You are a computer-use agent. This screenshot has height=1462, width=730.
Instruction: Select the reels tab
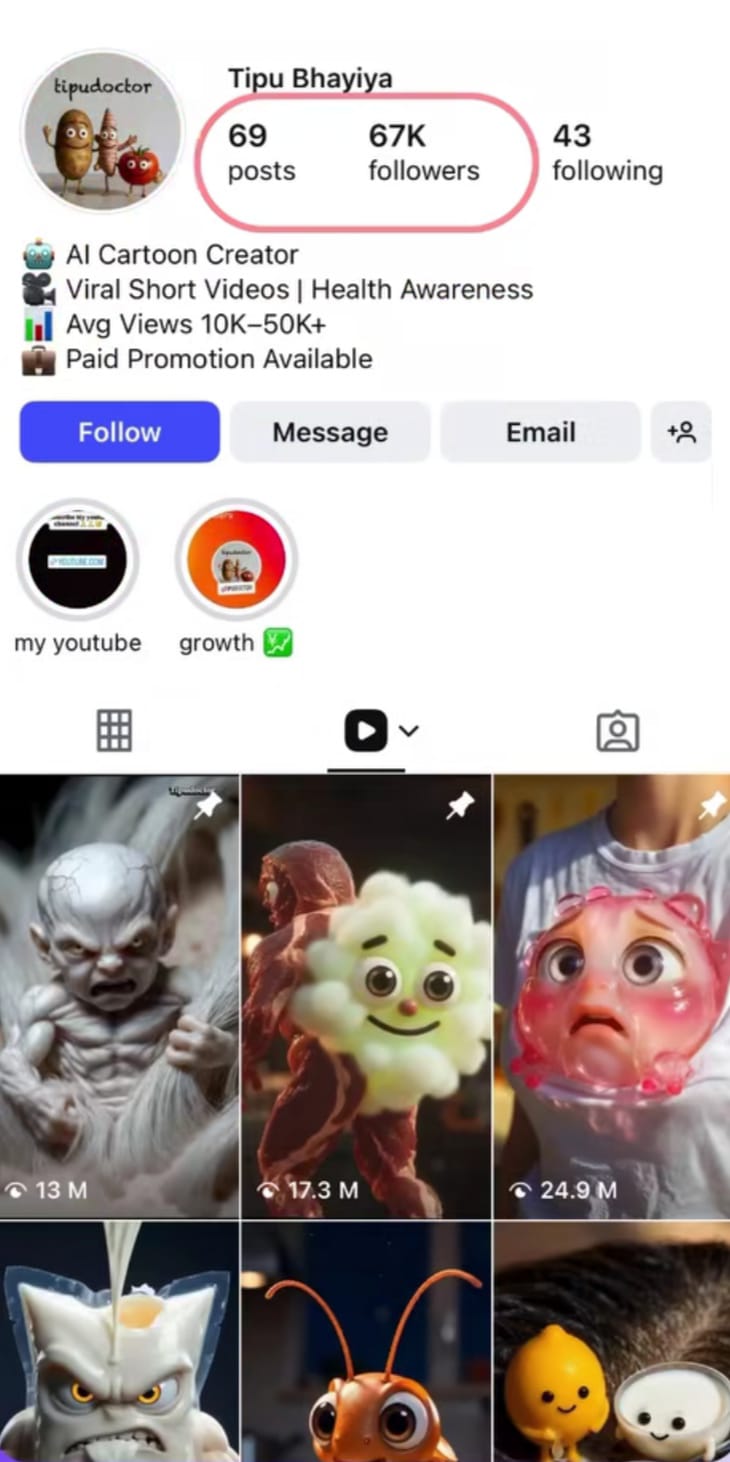pos(366,731)
